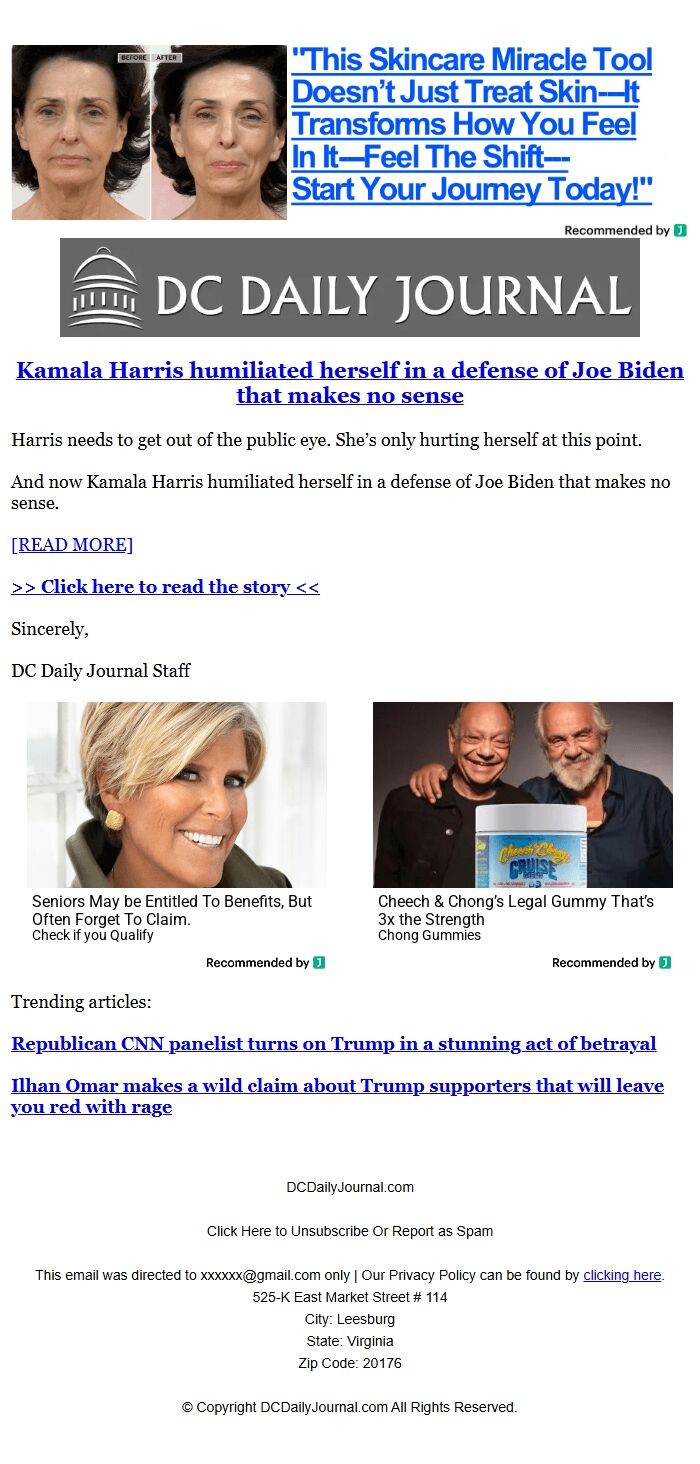The image size is (700, 1464).
Task: Unsubscribe or report as spam
Action: tap(350, 1231)
